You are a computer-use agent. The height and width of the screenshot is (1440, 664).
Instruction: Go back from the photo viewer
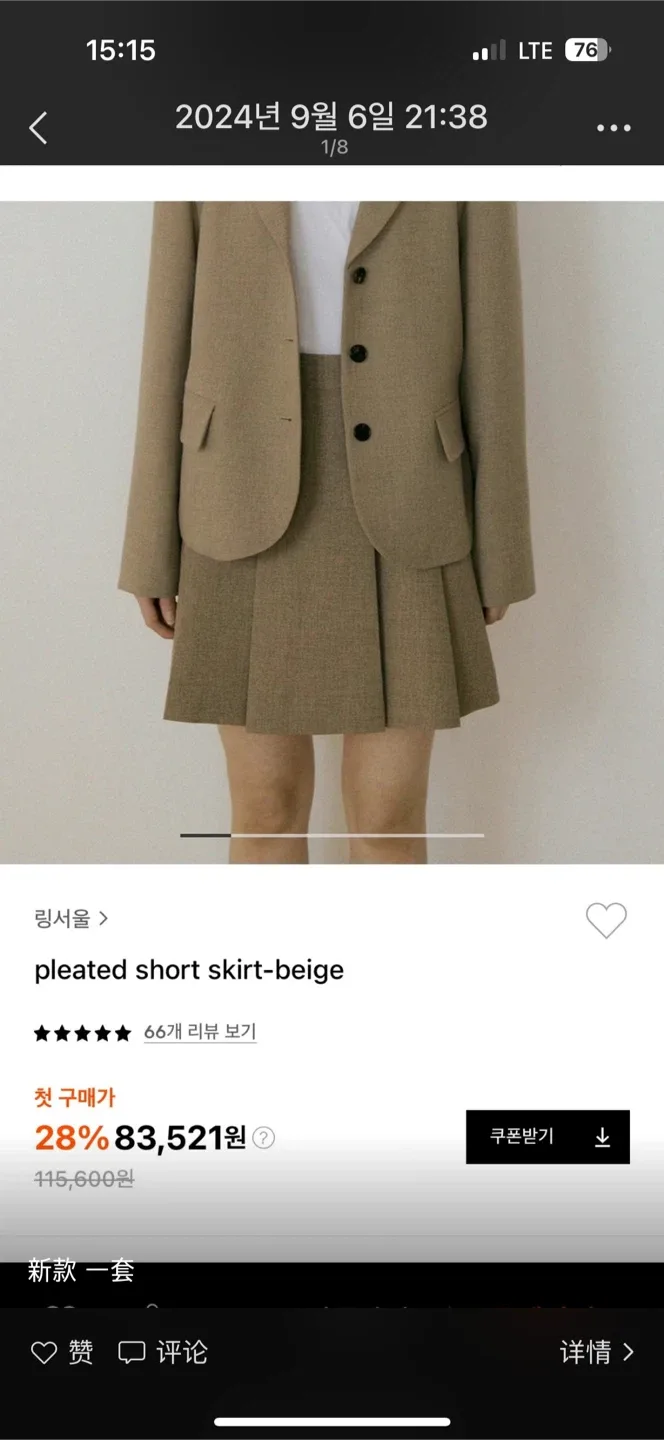[38, 128]
